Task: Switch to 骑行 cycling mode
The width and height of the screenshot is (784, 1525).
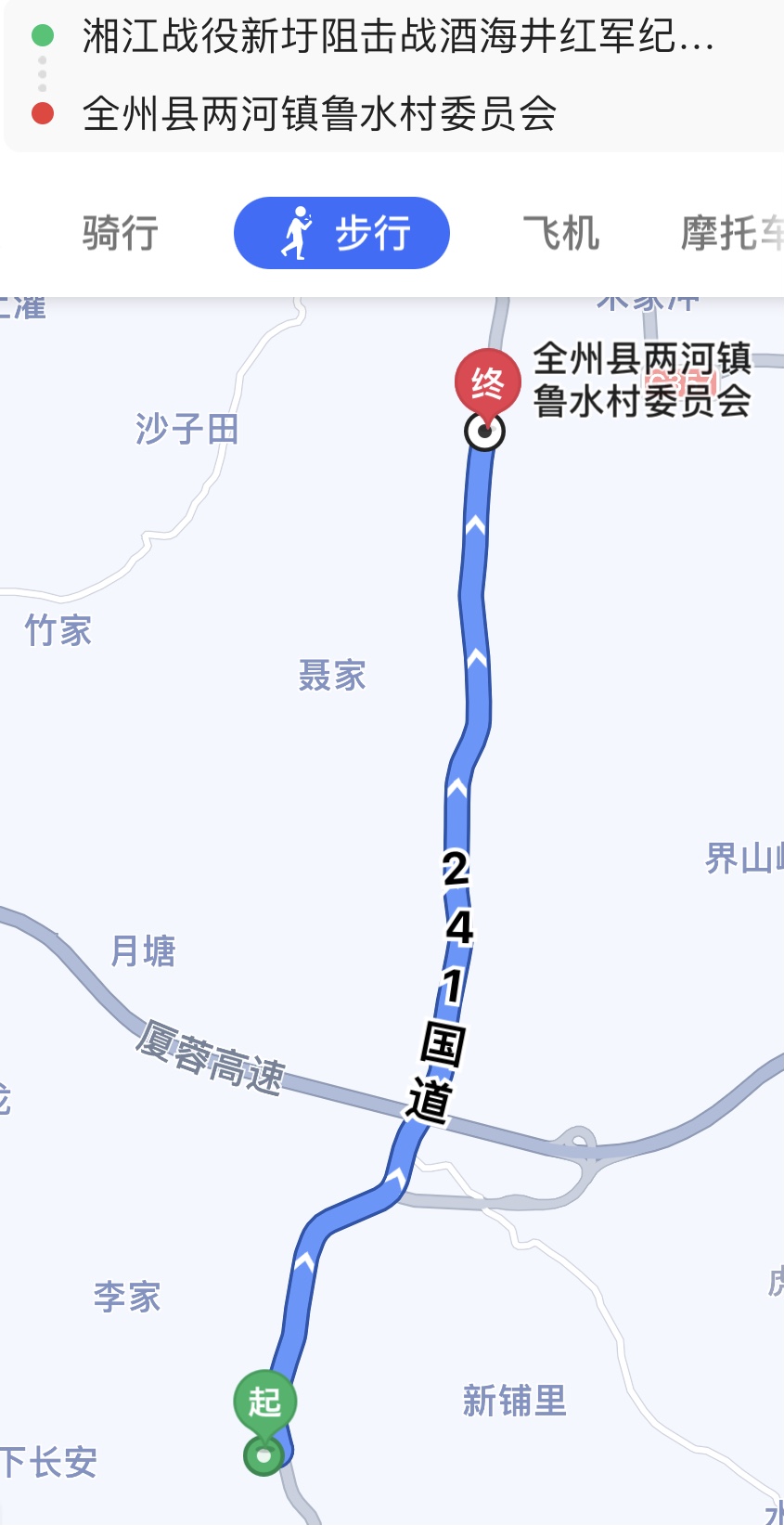Action: tap(120, 233)
